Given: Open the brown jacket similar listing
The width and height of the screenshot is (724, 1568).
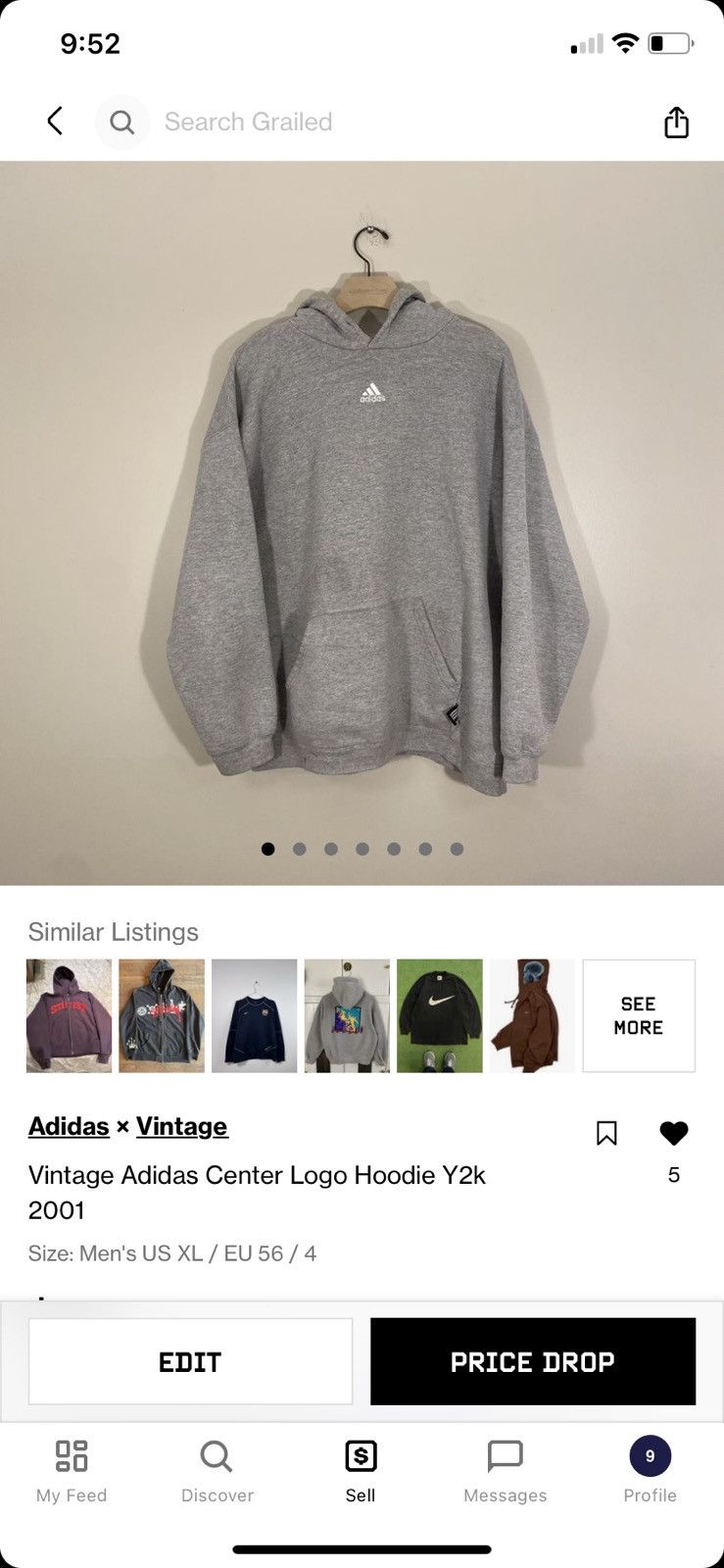Looking at the screenshot, I should coord(532,1015).
